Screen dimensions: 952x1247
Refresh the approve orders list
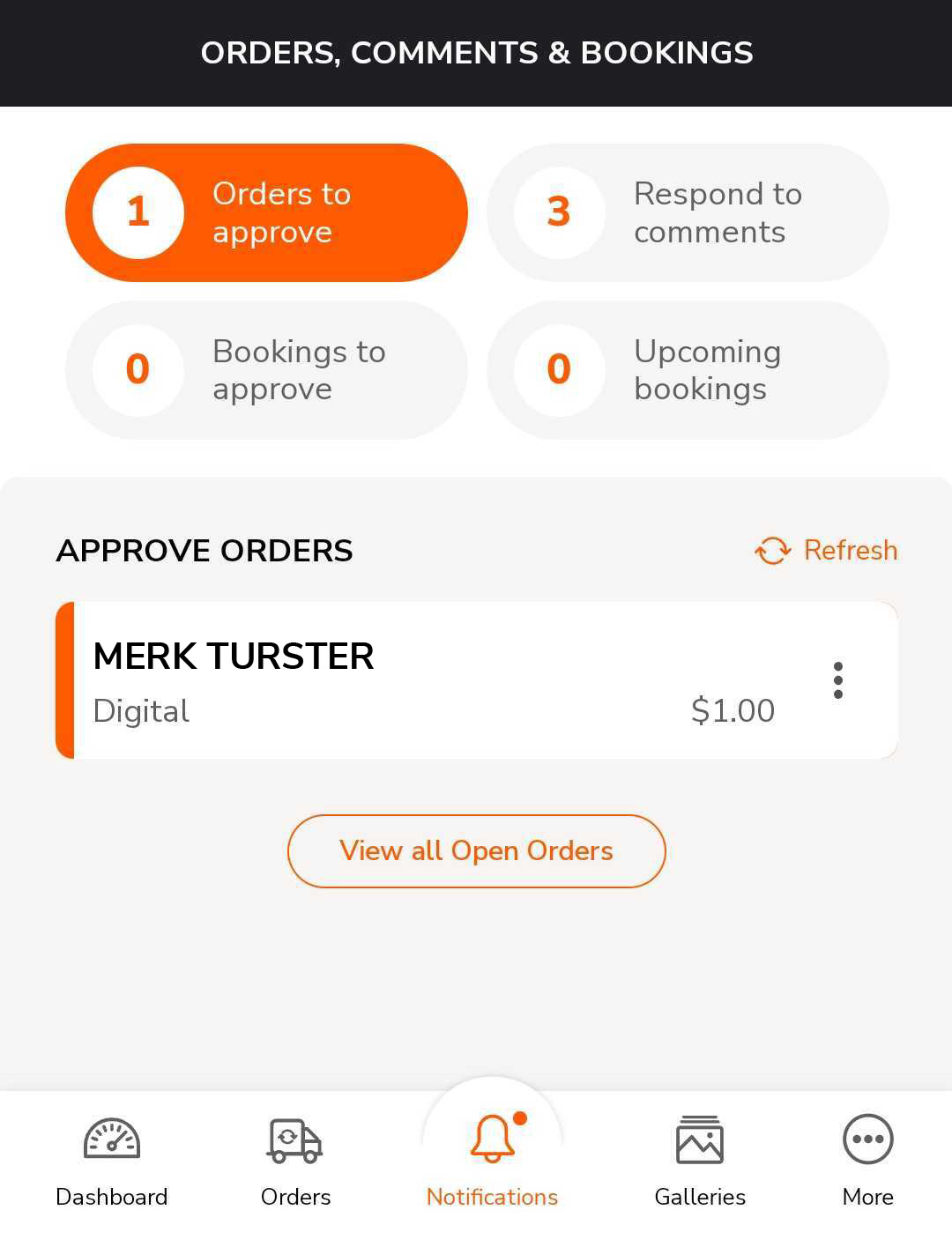pos(827,550)
